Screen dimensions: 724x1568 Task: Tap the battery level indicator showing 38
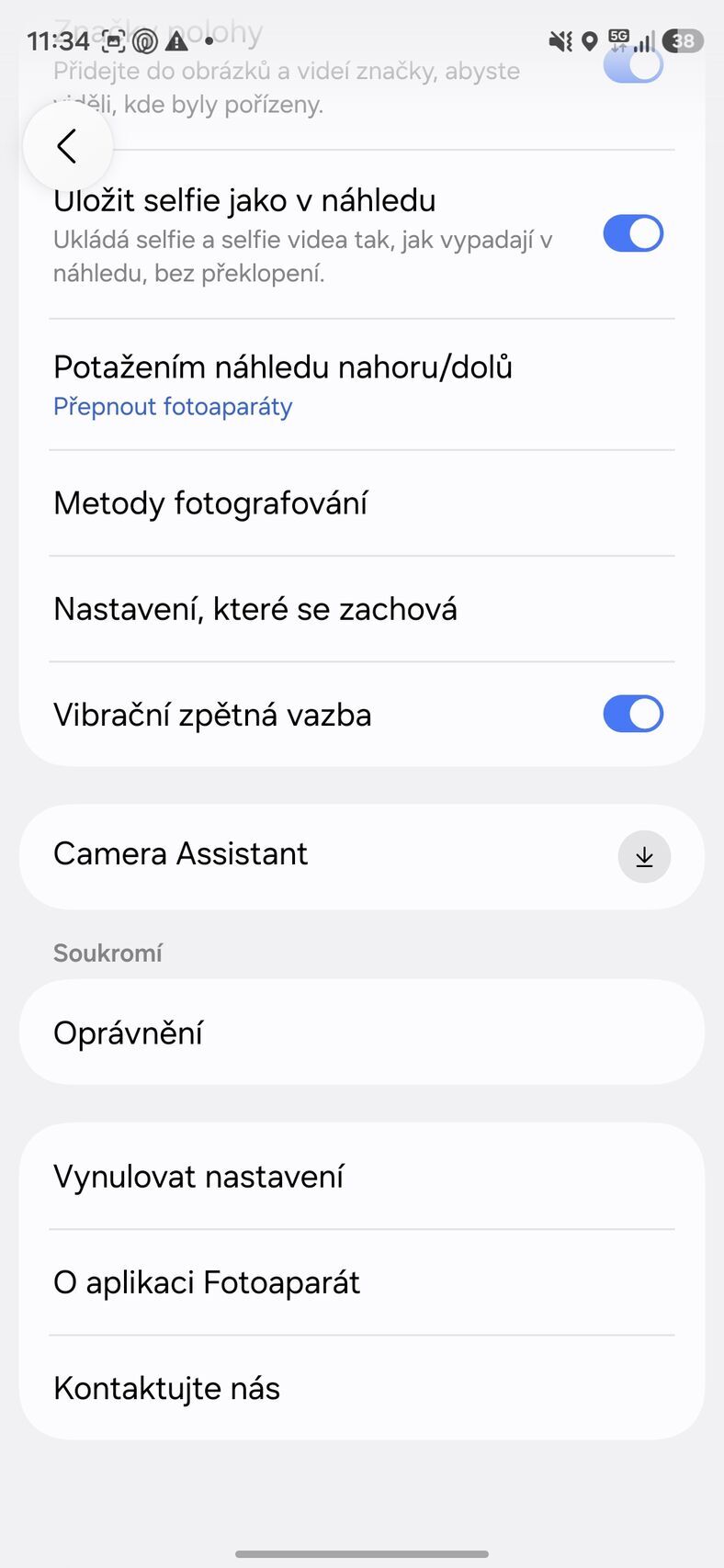tap(682, 40)
